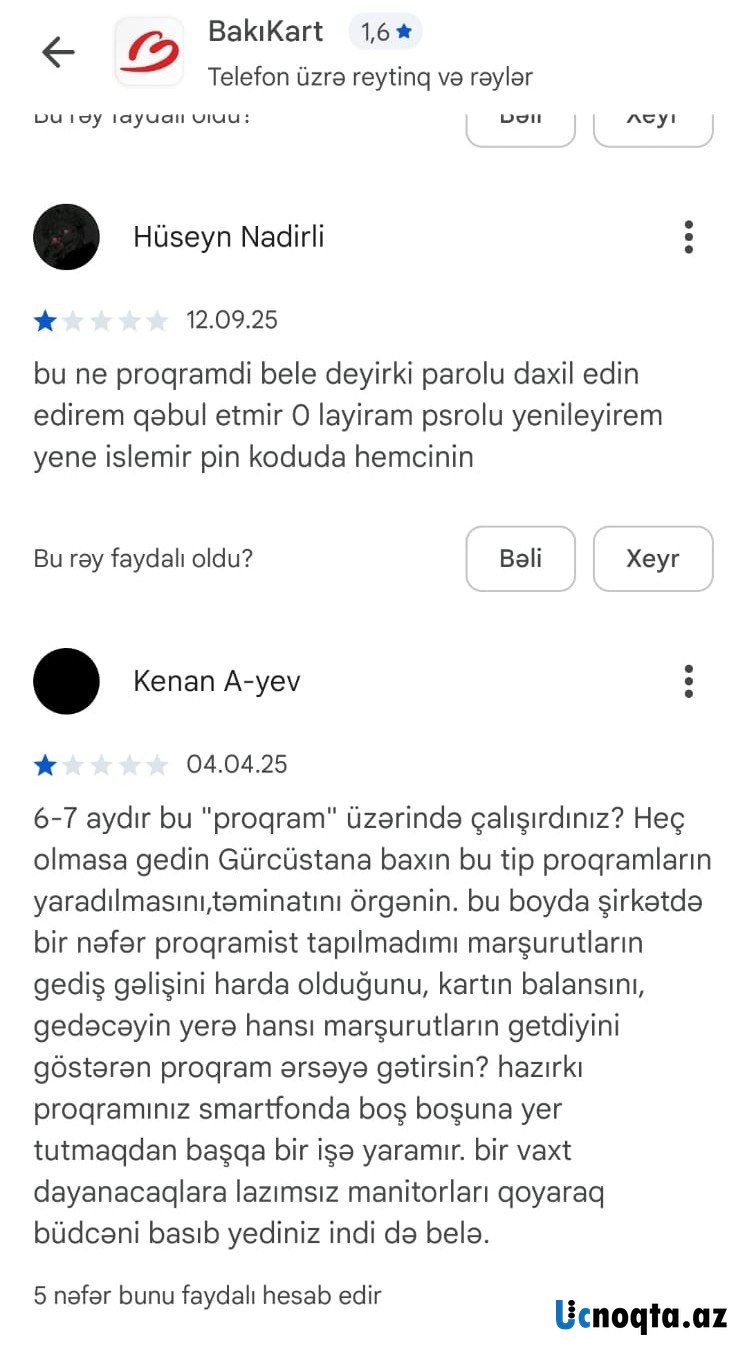This screenshot has height=1355, width=747.
Task: Open overflow menu on Hüseyn Nadirli's review
Action: (x=688, y=237)
